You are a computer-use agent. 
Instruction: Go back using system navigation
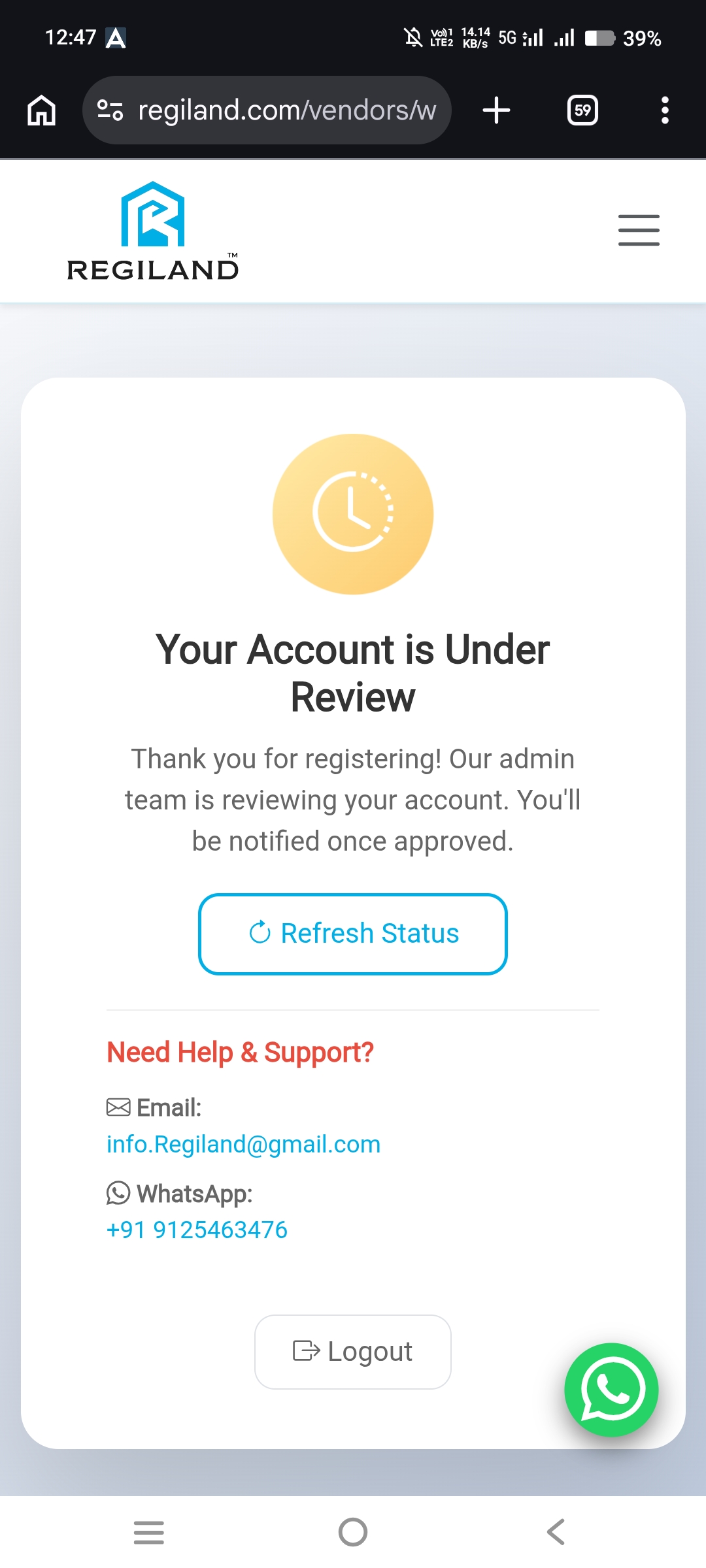[556, 1531]
